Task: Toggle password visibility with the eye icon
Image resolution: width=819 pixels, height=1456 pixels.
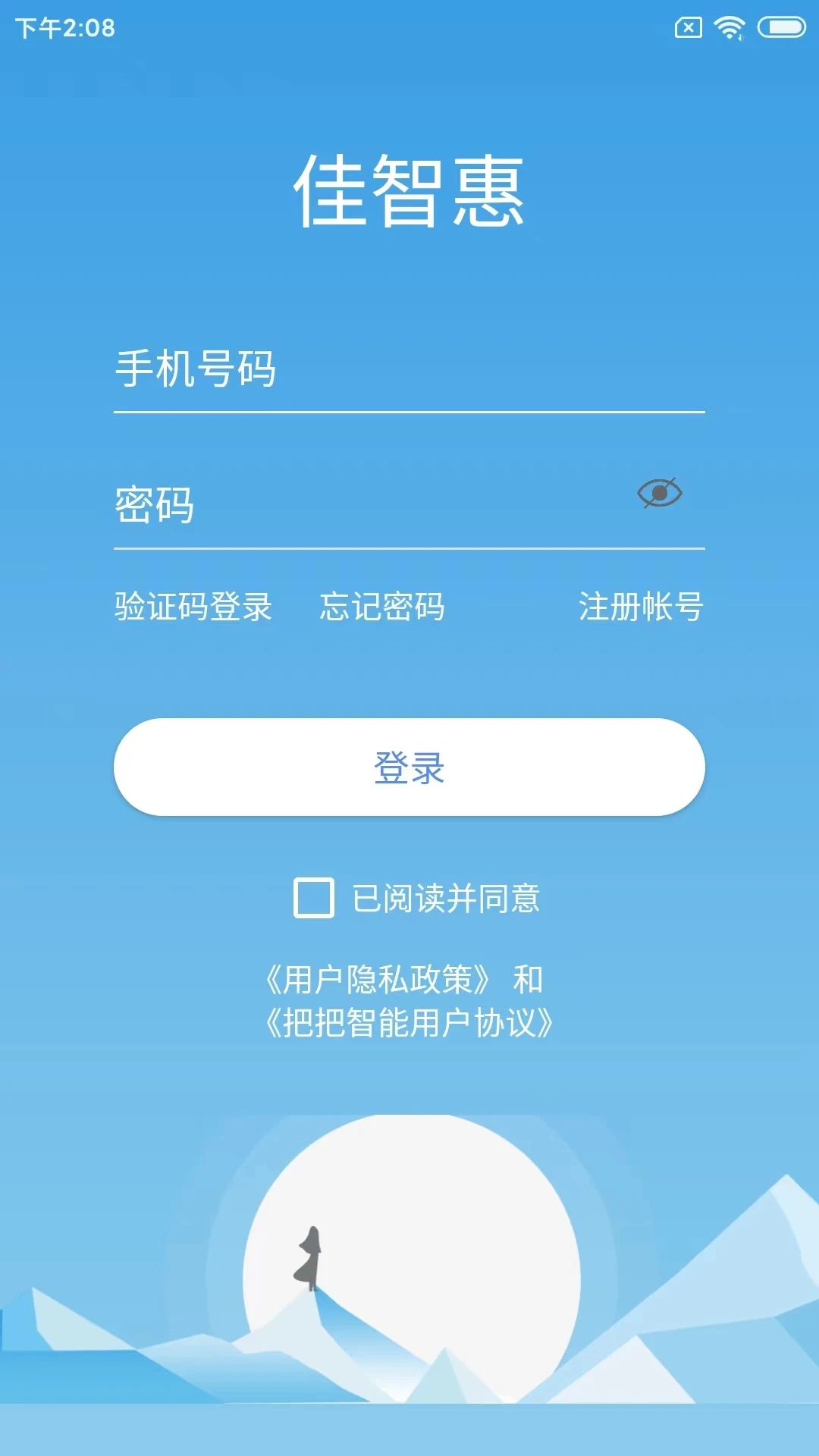Action: pyautogui.click(x=661, y=493)
